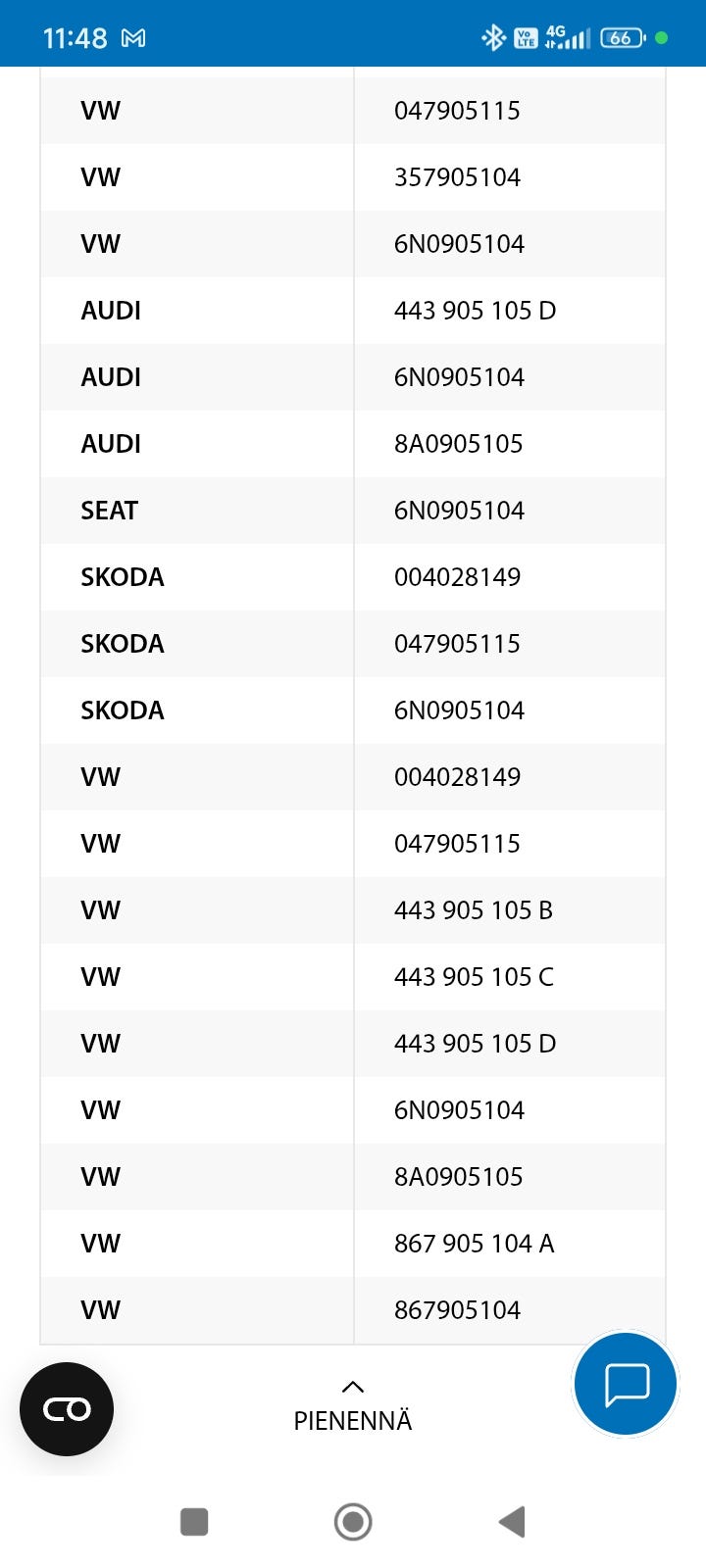Open recent apps with the square button
The image size is (706, 1568).
[x=194, y=1522]
